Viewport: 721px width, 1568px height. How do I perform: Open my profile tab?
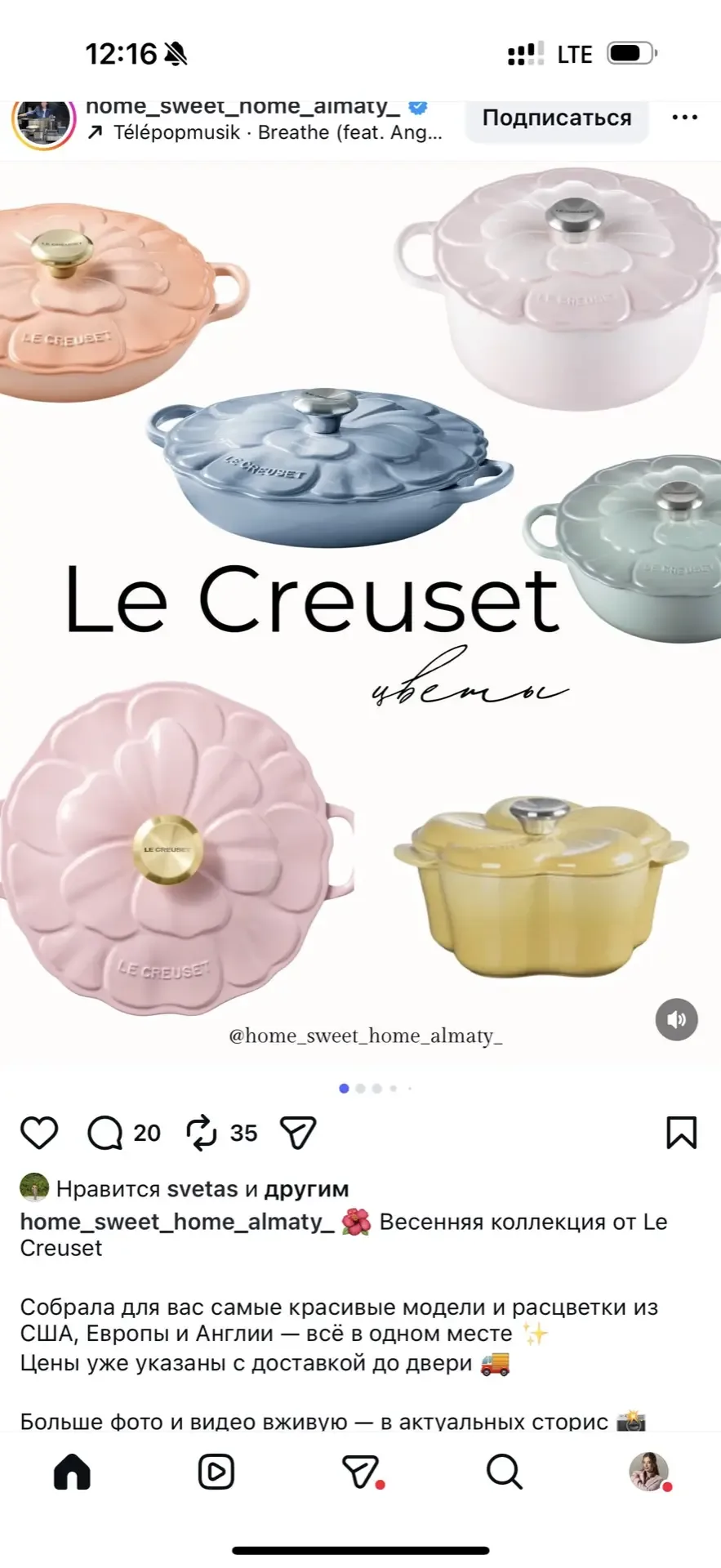tap(648, 1472)
